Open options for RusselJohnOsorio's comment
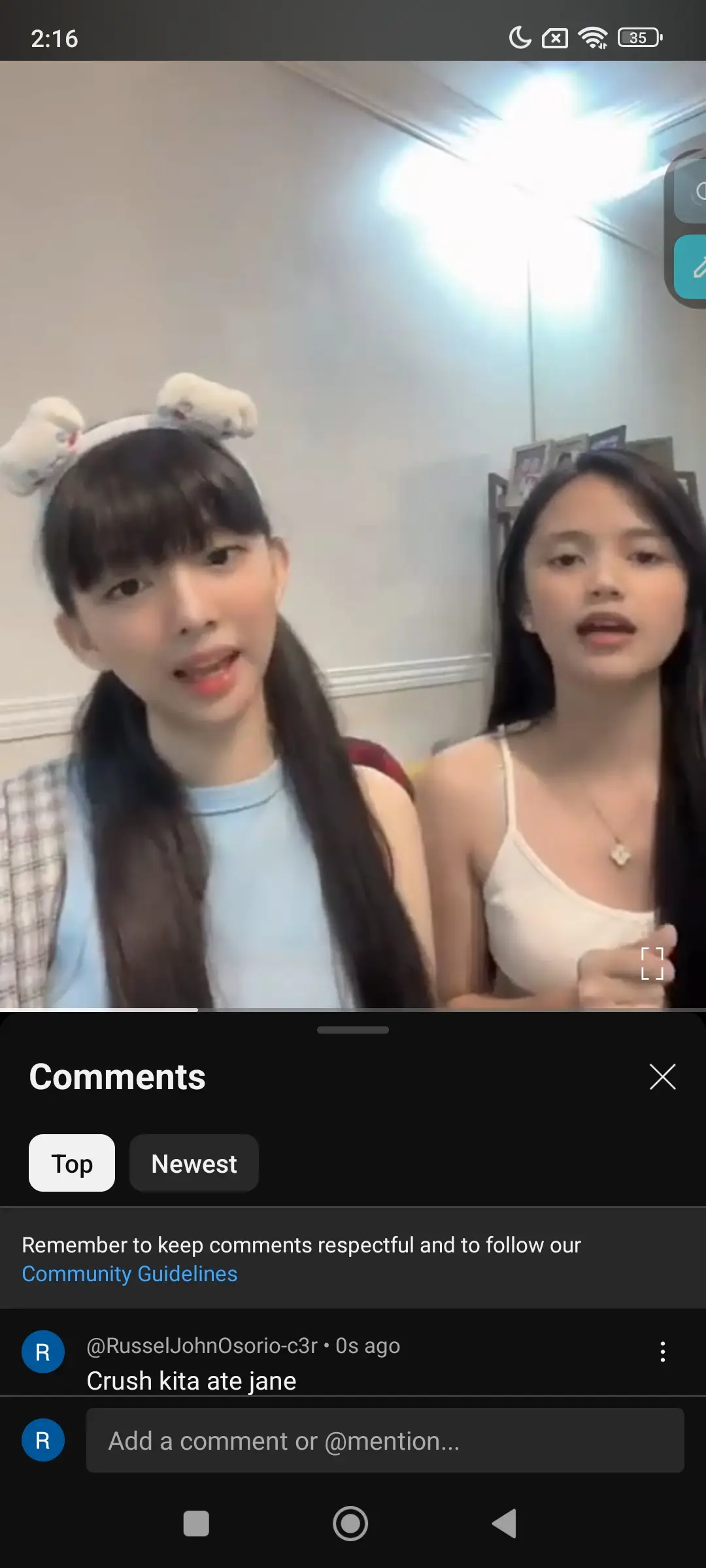This screenshot has height=1568, width=706. click(663, 1352)
